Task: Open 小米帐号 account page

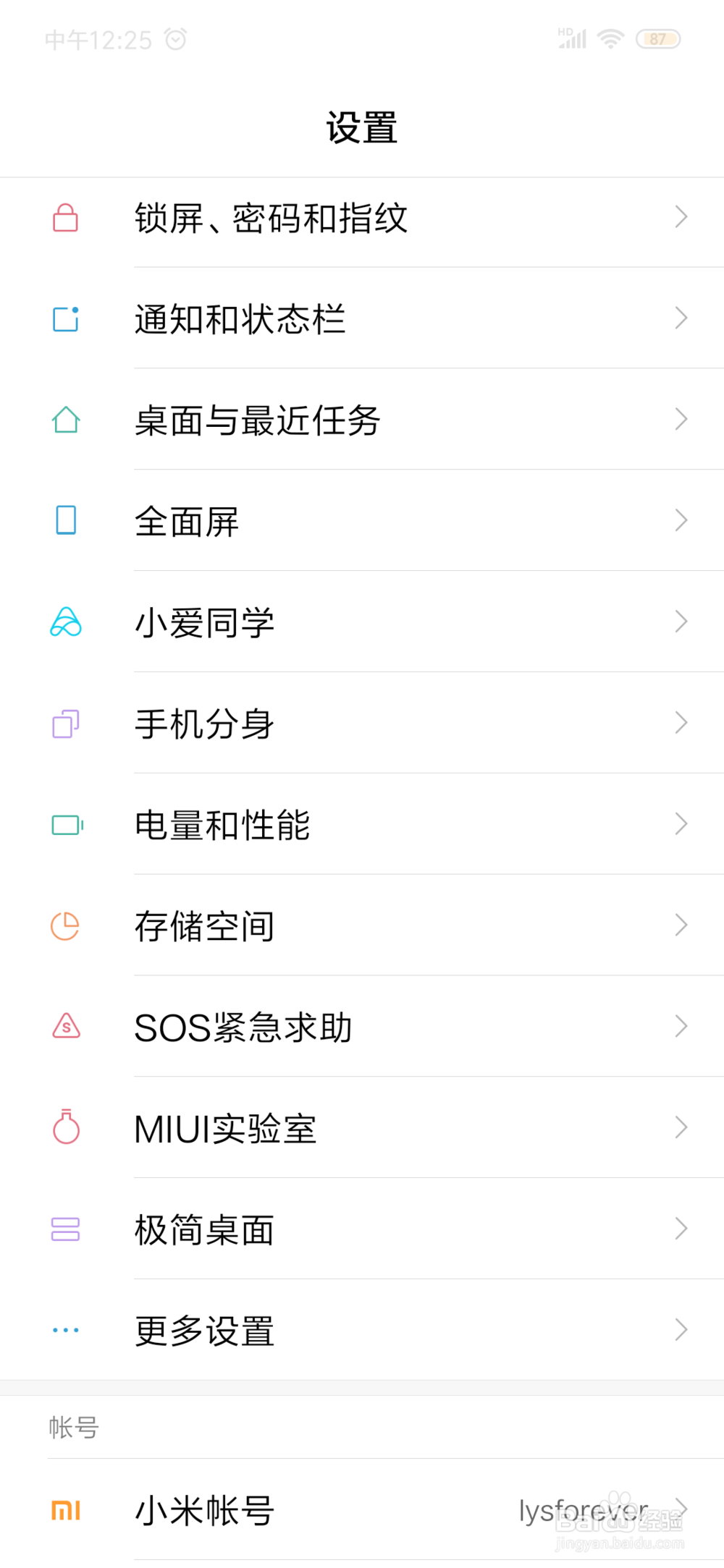Action: tap(362, 1511)
